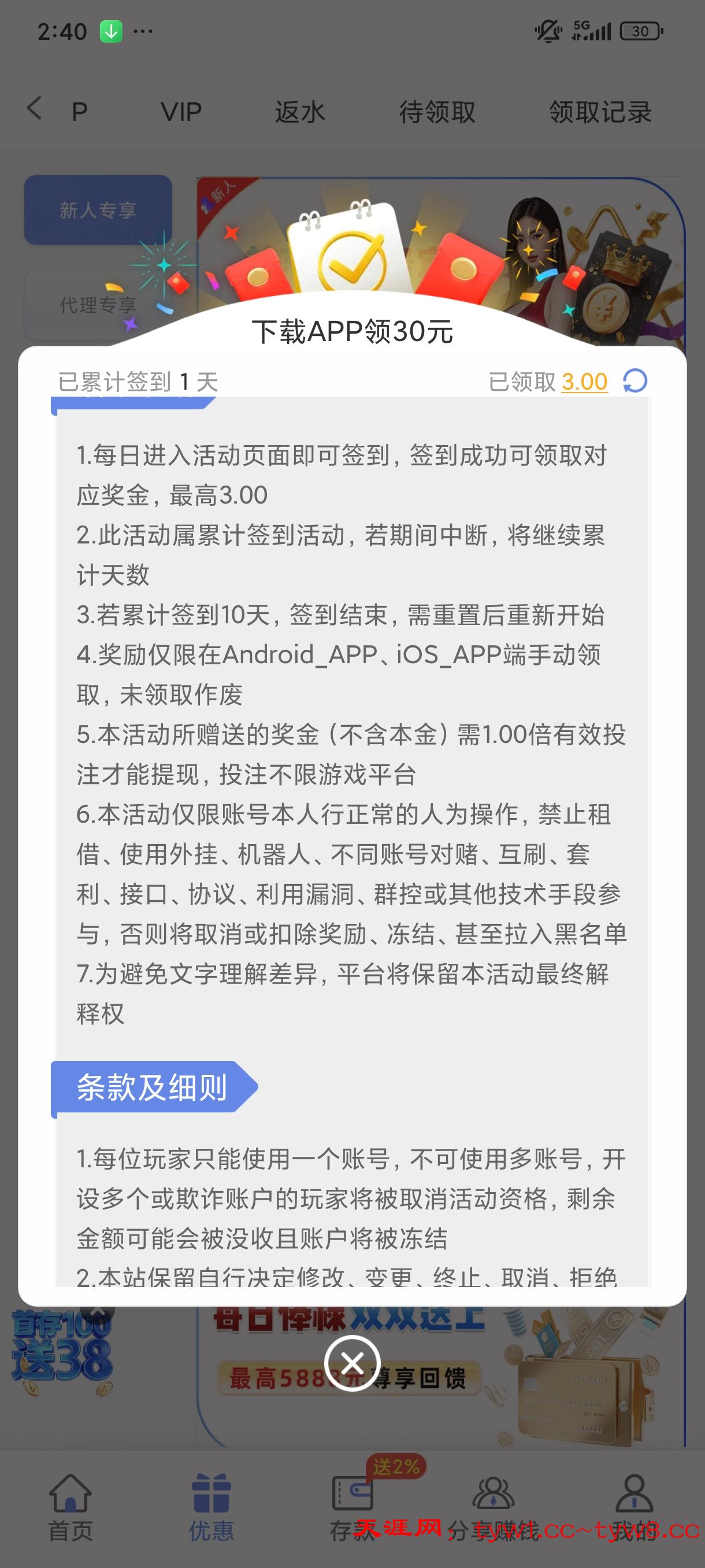Image resolution: width=705 pixels, height=1568 pixels.
Task: Go to the 我的 tab
Action: point(634,1507)
